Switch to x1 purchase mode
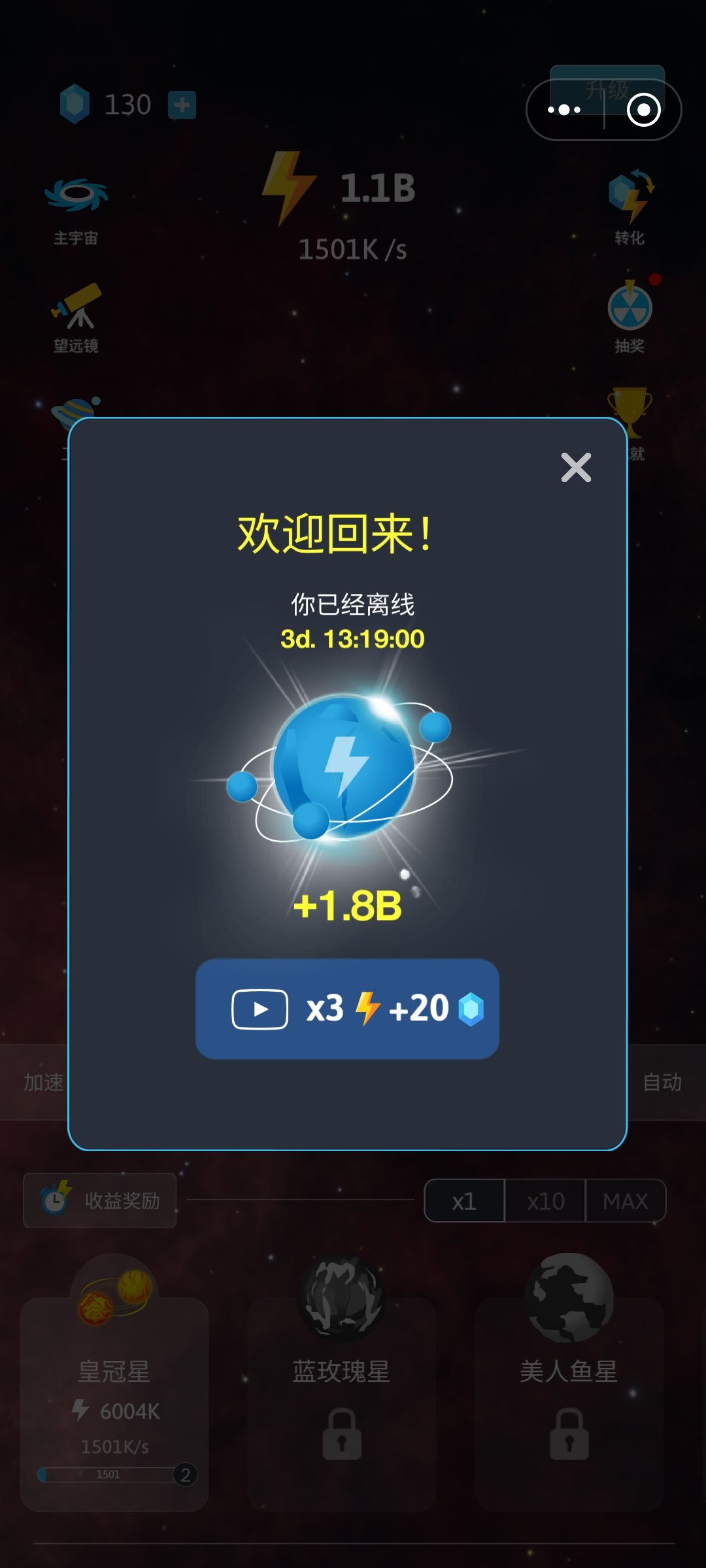The image size is (706, 1568). pos(464,1201)
